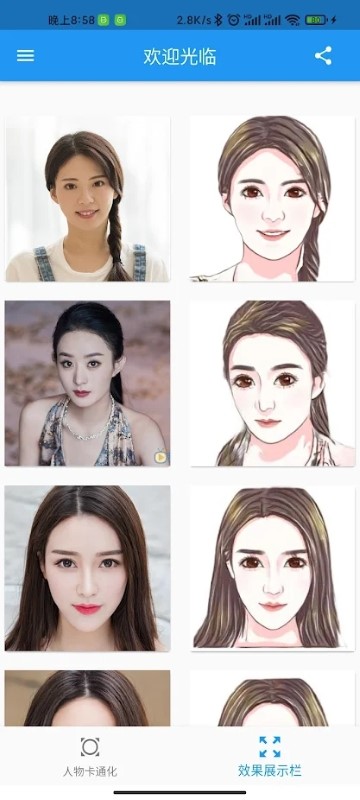View the photo of the woman wearing a necklace
The height and width of the screenshot is (800, 360).
coord(88,383)
